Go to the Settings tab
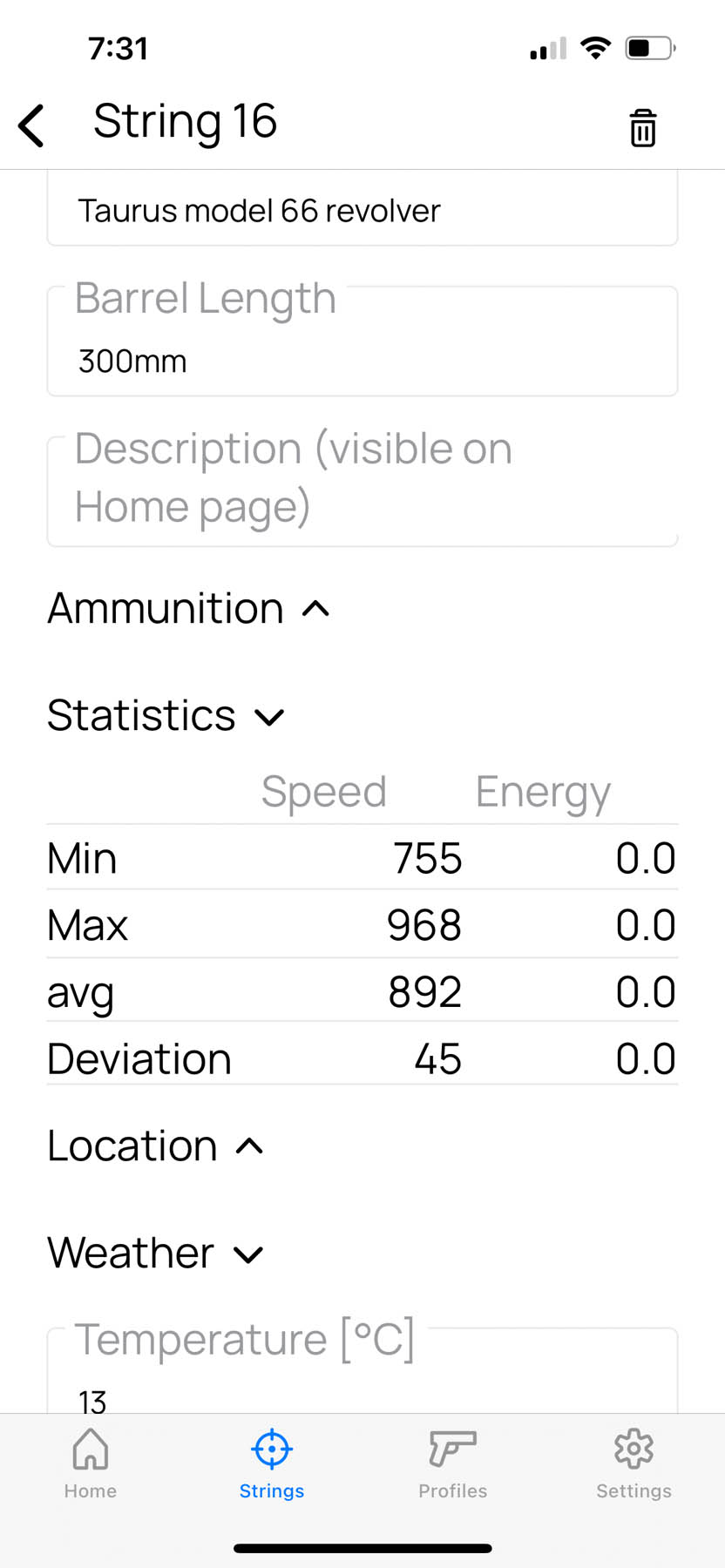 (634, 1463)
